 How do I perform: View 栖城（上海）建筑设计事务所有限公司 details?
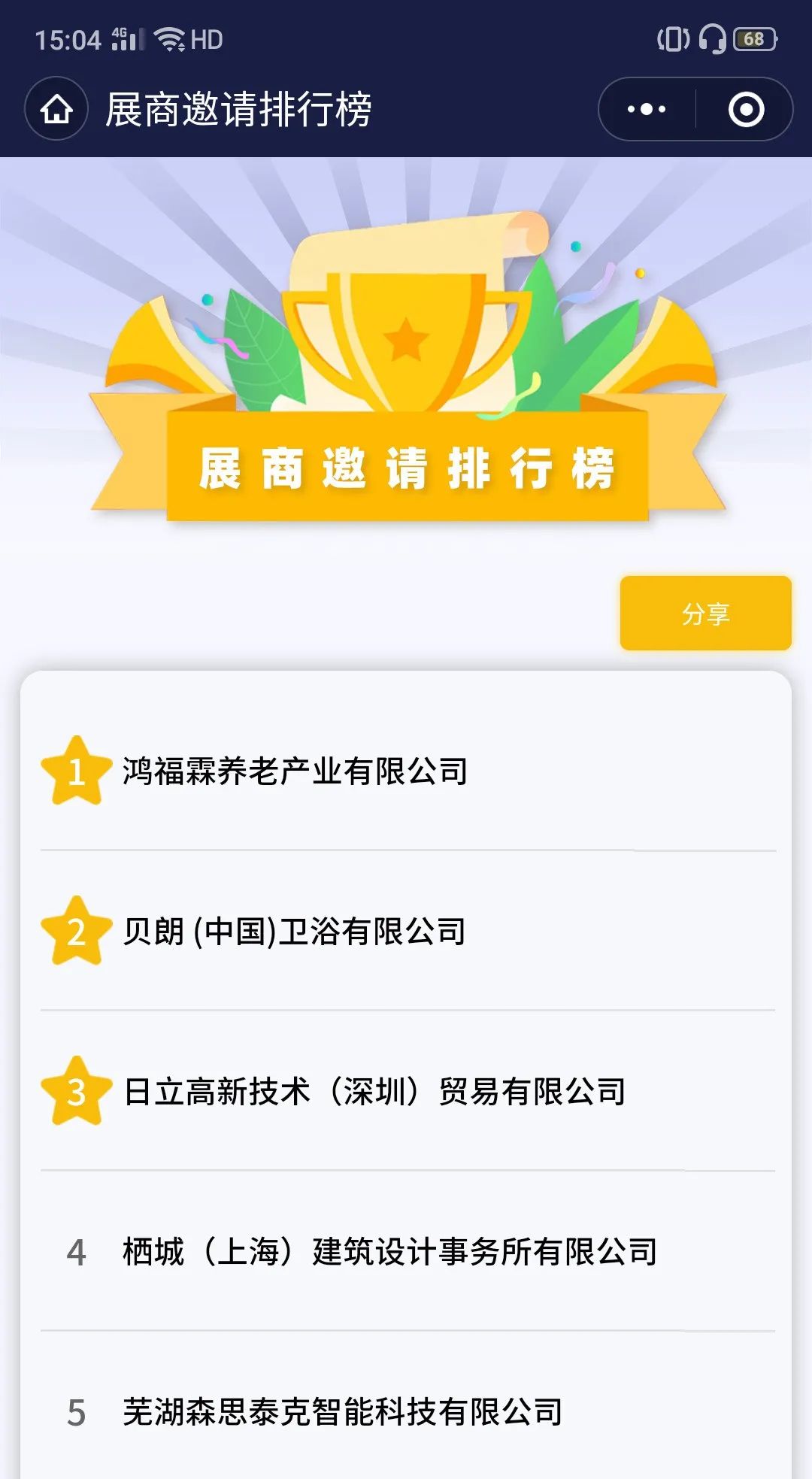[x=389, y=1252]
